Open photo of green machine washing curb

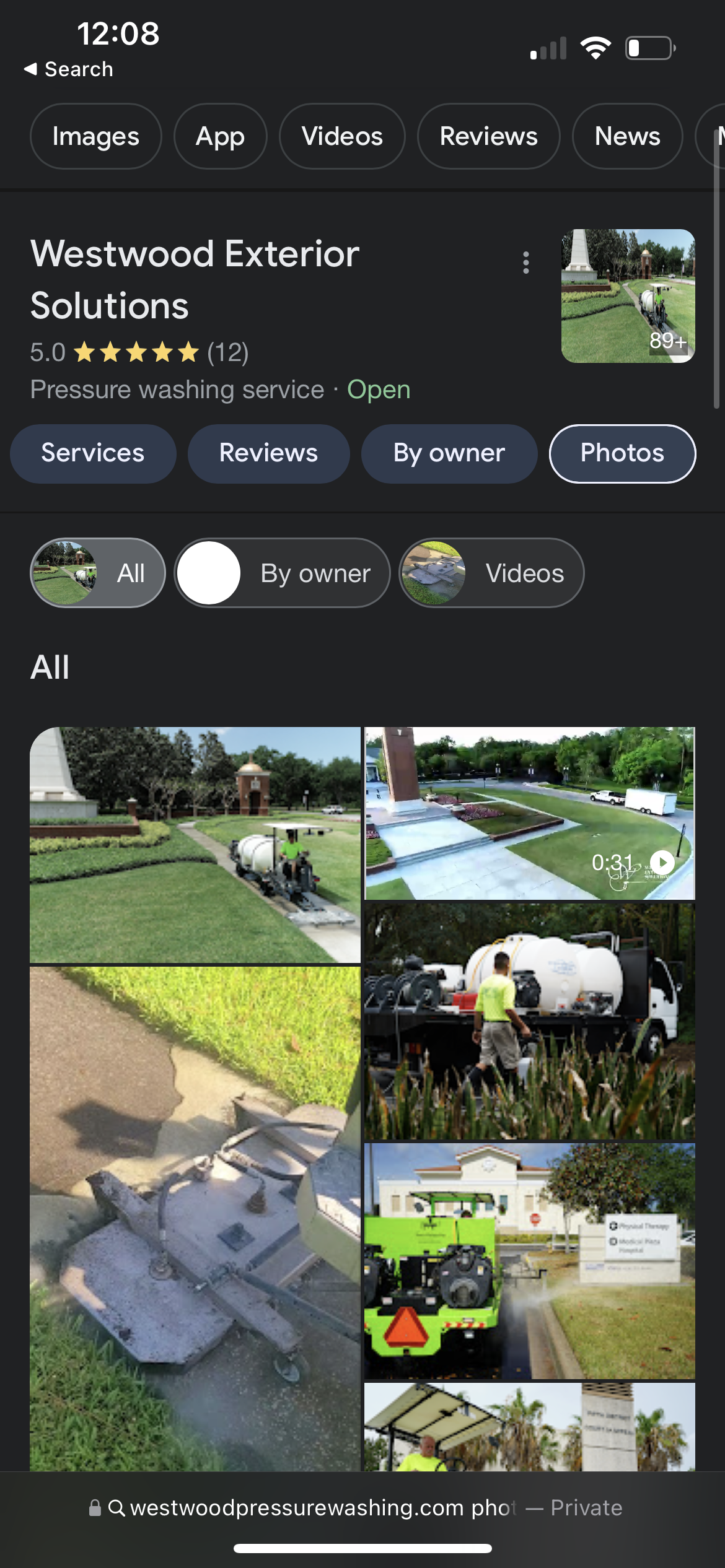[530, 1260]
